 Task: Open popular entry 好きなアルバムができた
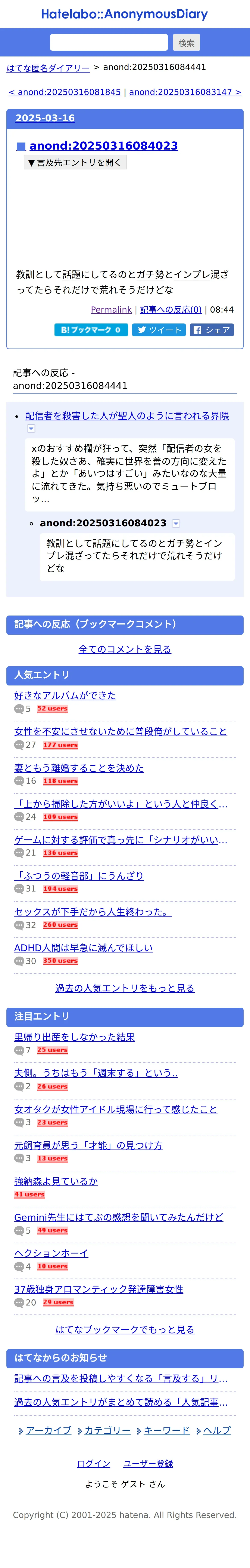[x=65, y=695]
